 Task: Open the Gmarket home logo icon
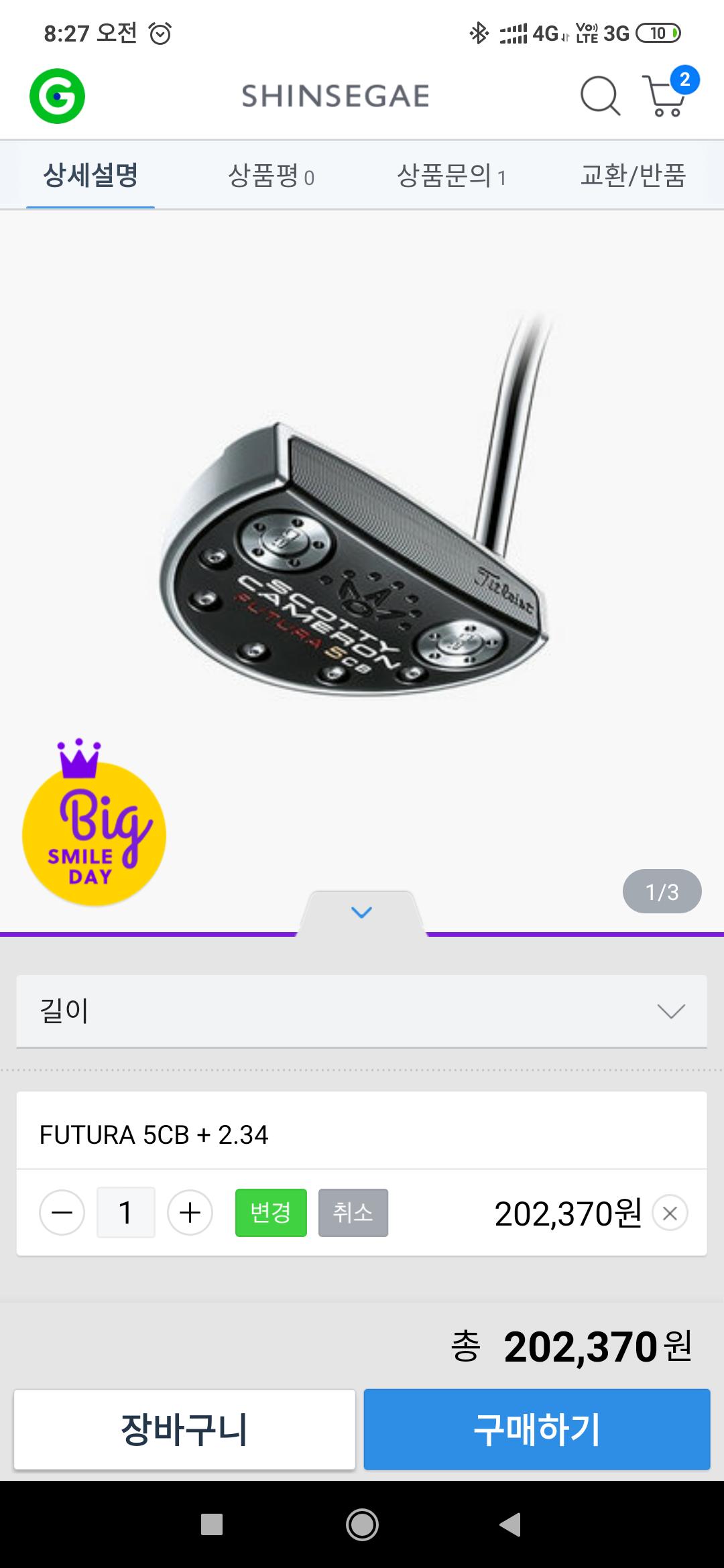click(x=58, y=96)
